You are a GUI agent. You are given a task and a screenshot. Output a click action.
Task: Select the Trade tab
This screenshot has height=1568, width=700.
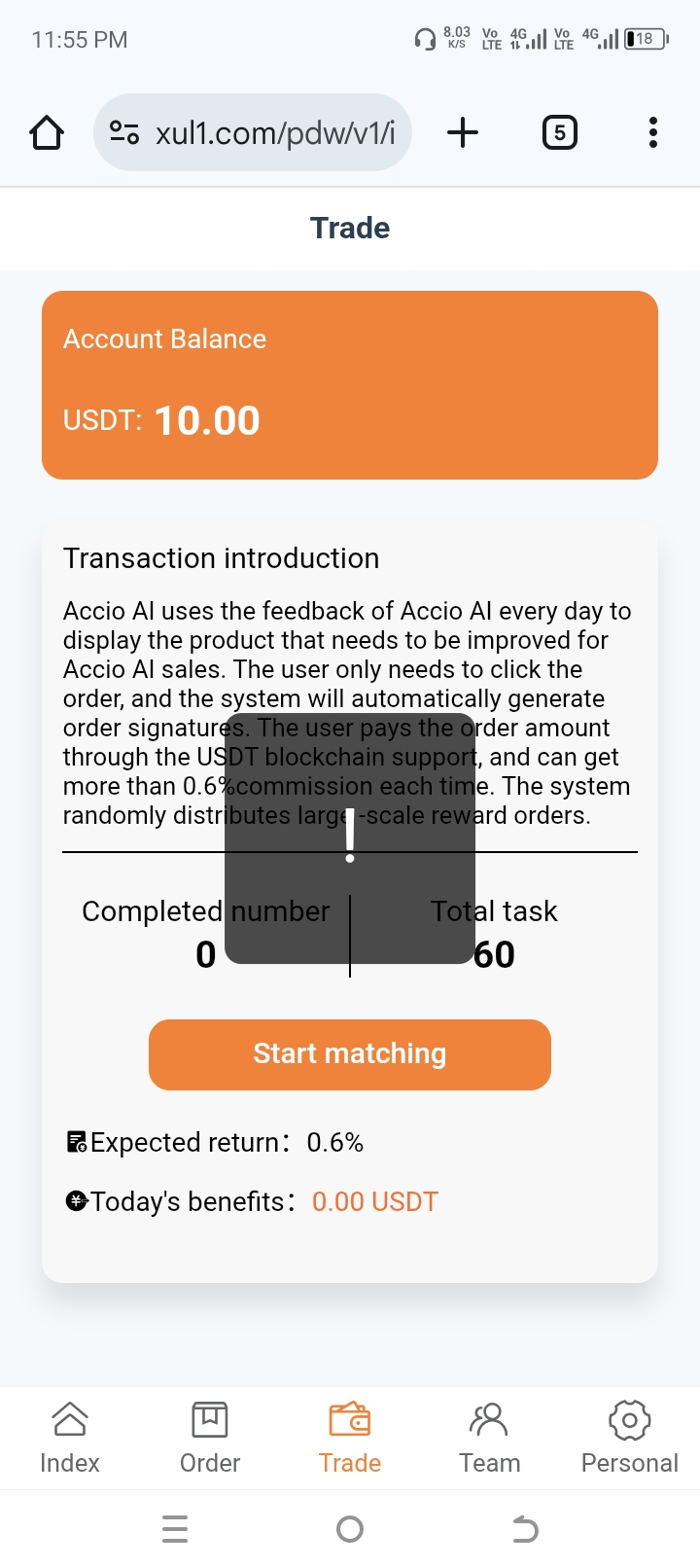[350, 1438]
